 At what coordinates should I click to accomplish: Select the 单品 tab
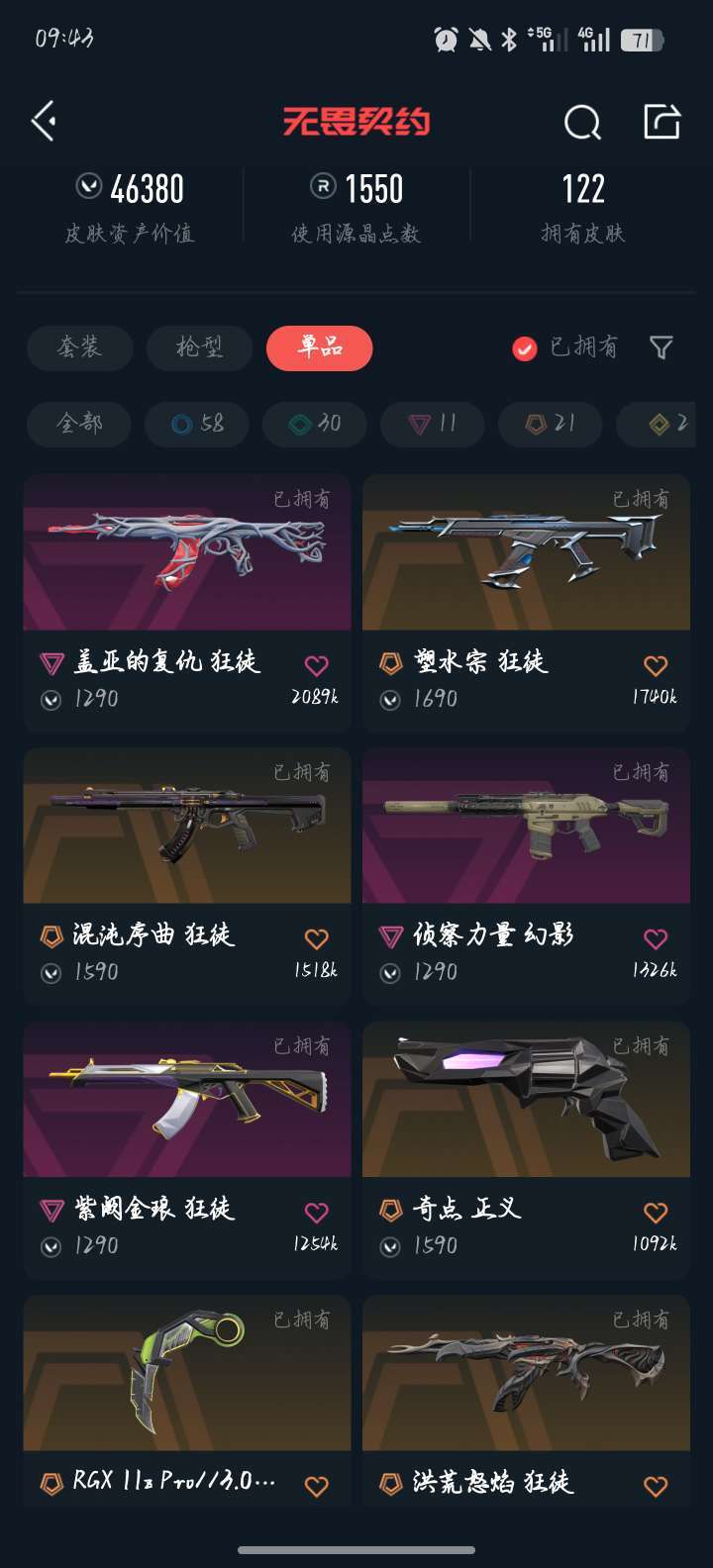pyautogui.click(x=319, y=347)
